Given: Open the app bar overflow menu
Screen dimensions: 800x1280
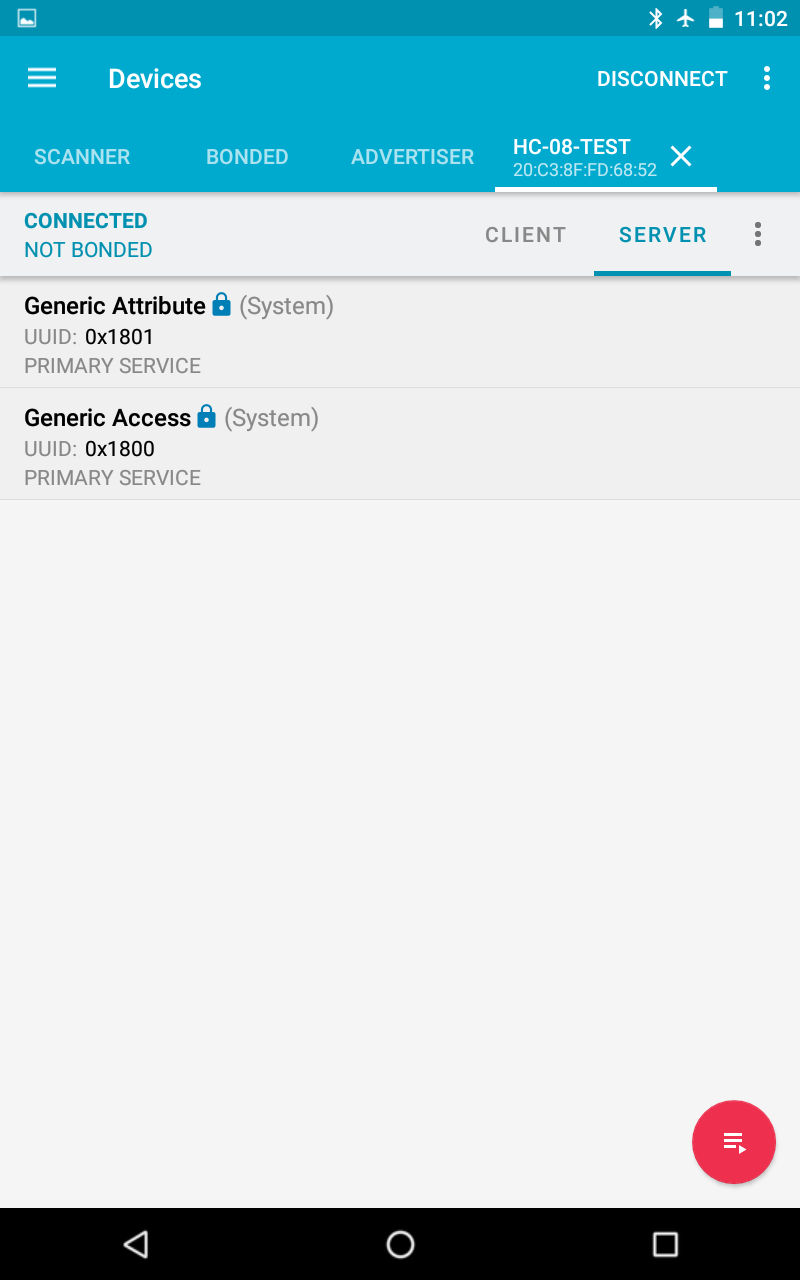Looking at the screenshot, I should [x=767, y=79].
